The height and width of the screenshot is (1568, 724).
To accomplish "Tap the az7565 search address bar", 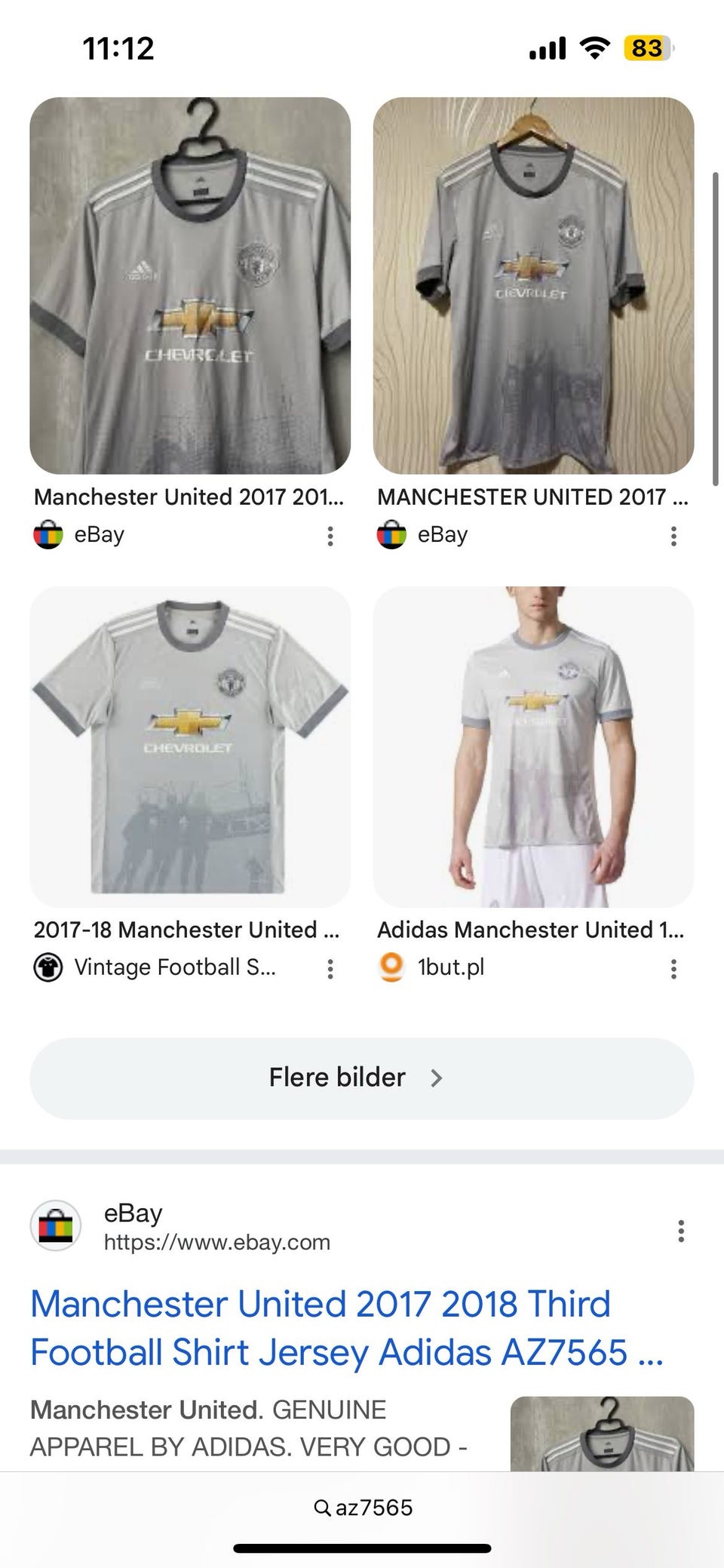I will coord(362,1508).
